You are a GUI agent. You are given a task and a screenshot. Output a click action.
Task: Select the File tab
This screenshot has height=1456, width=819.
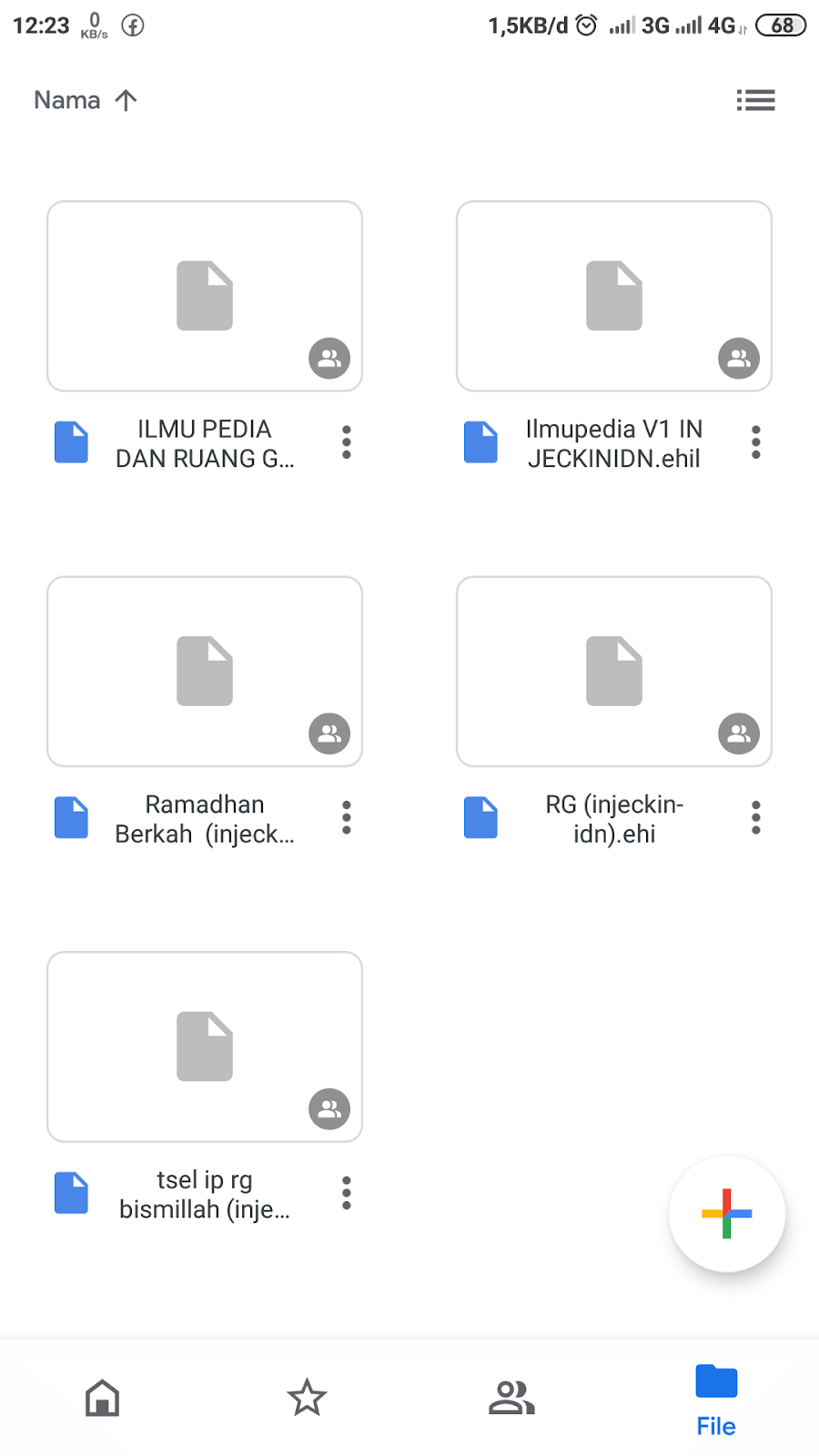[x=716, y=1398]
